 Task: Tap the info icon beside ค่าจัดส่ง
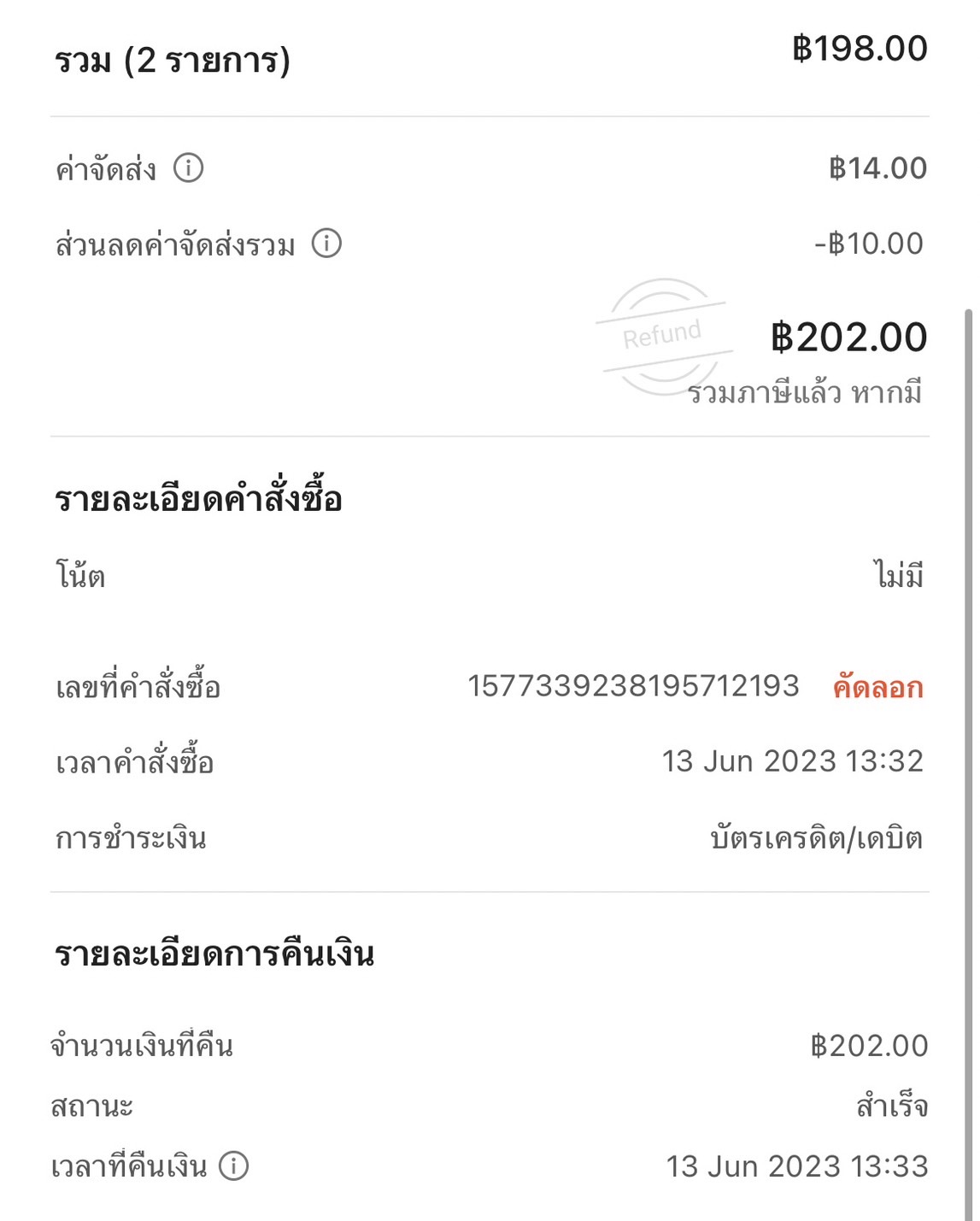click(x=188, y=167)
